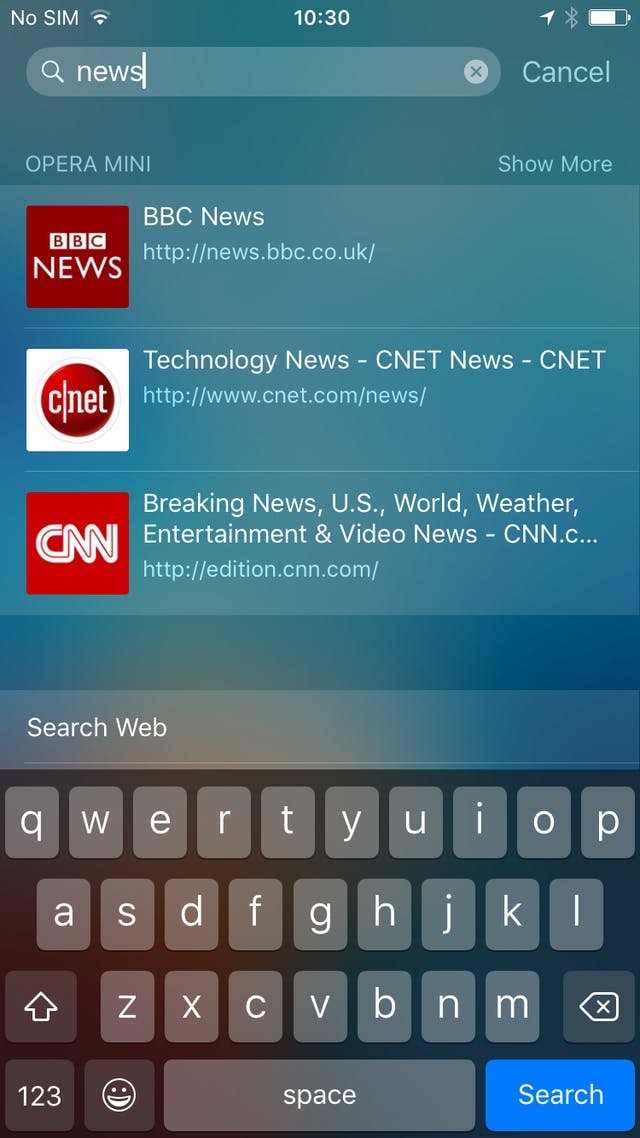This screenshot has width=640, height=1138.
Task: Show more Opera Mini results
Action: point(554,164)
